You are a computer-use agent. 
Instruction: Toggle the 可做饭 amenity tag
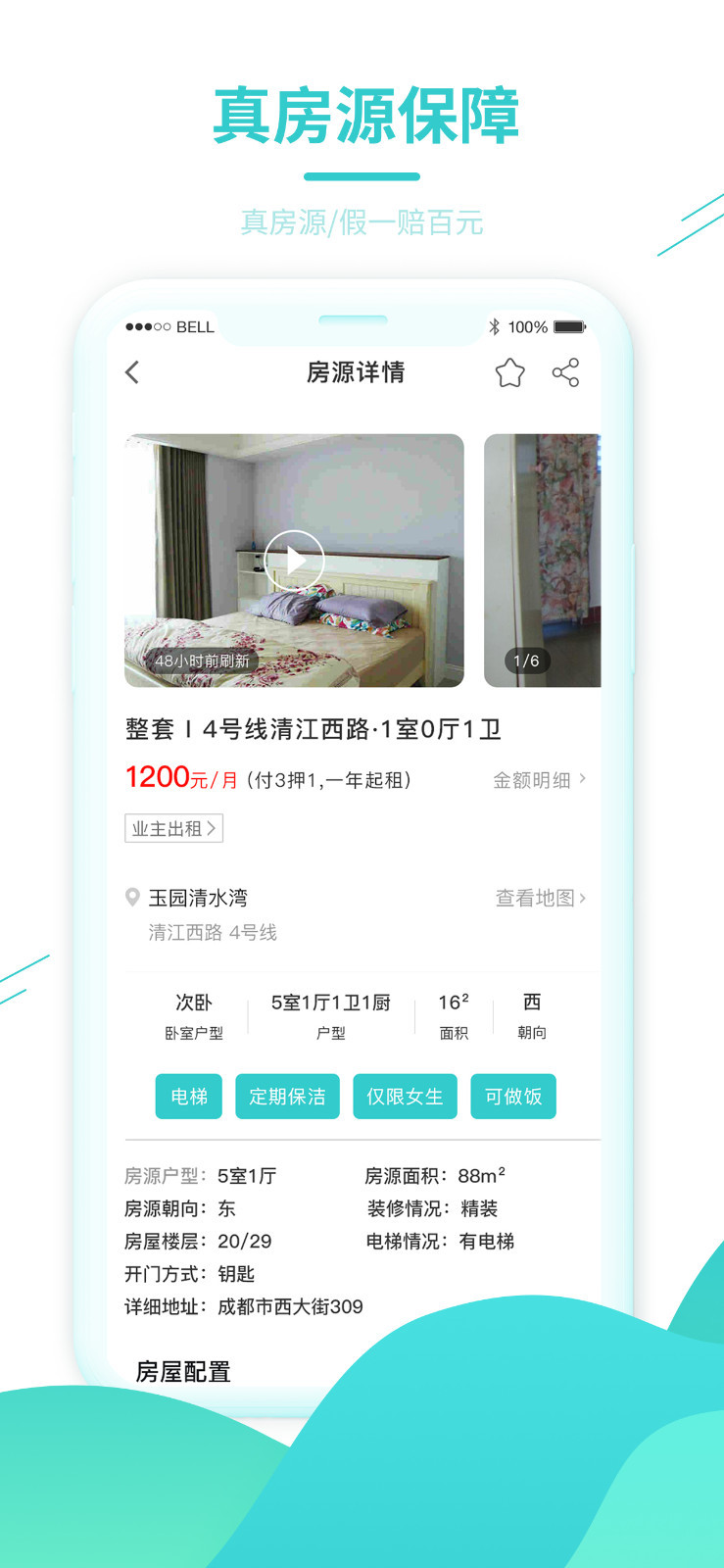[x=513, y=1097]
